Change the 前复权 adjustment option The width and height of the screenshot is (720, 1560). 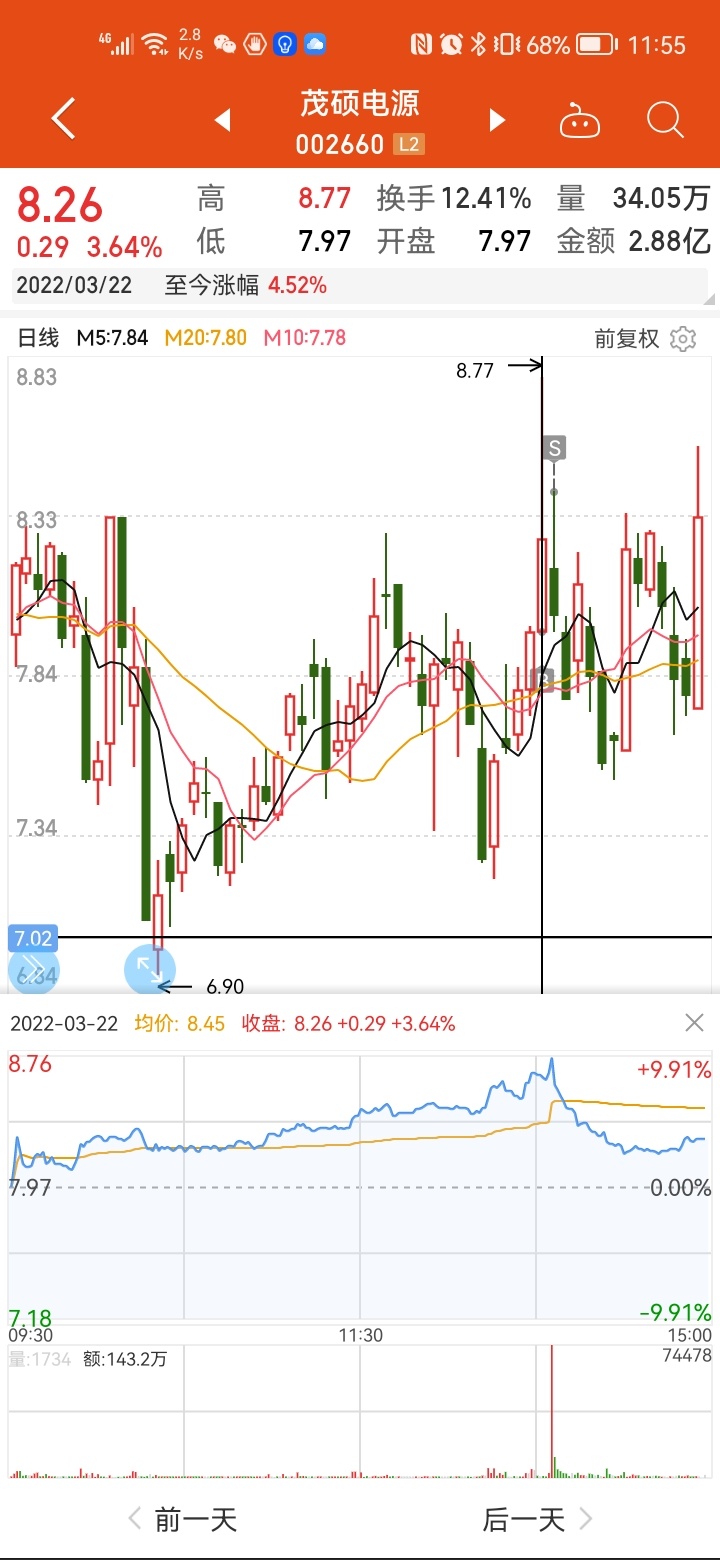pyautogui.click(x=627, y=339)
